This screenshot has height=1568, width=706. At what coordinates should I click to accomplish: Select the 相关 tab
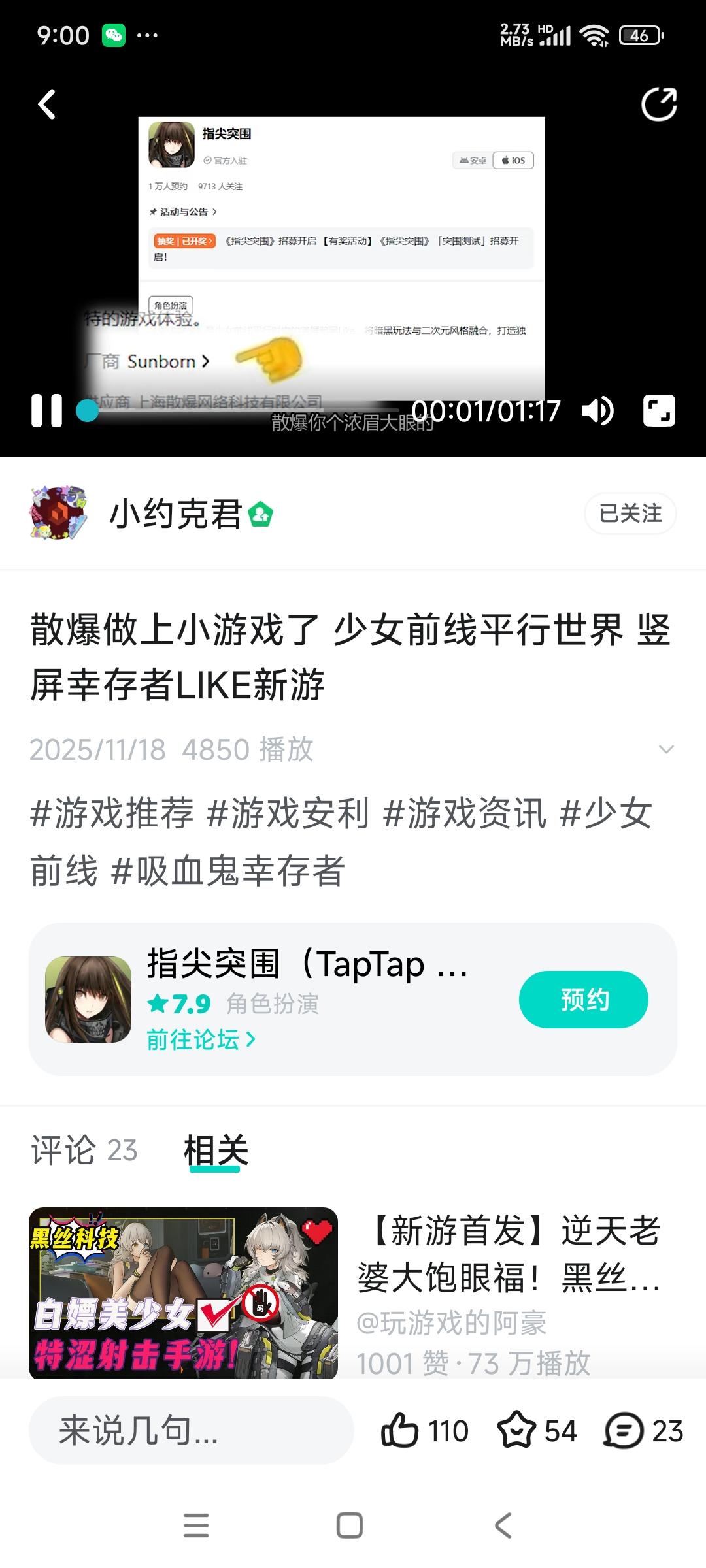tap(216, 1151)
